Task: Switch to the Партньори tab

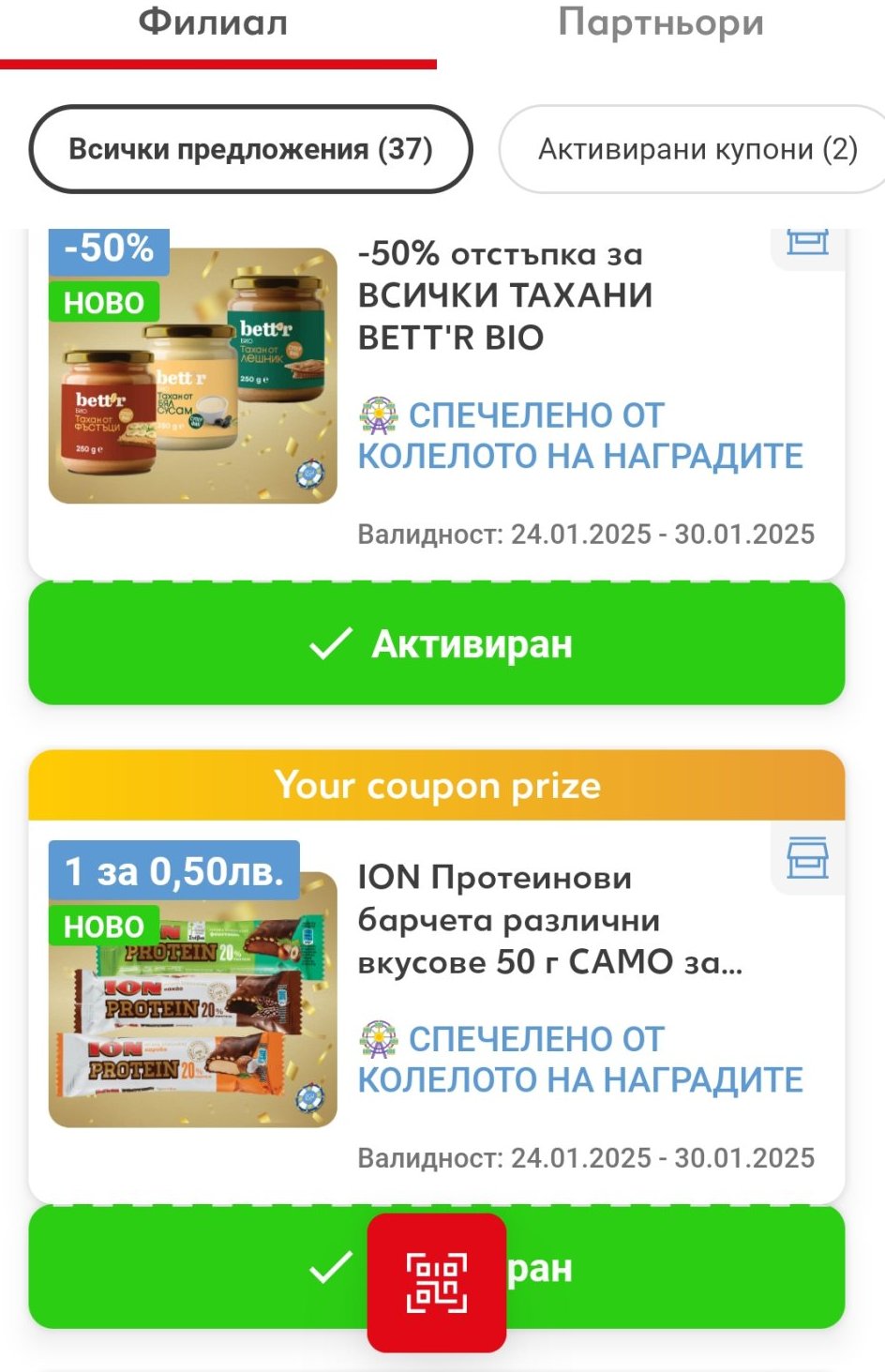Action: 661,24
